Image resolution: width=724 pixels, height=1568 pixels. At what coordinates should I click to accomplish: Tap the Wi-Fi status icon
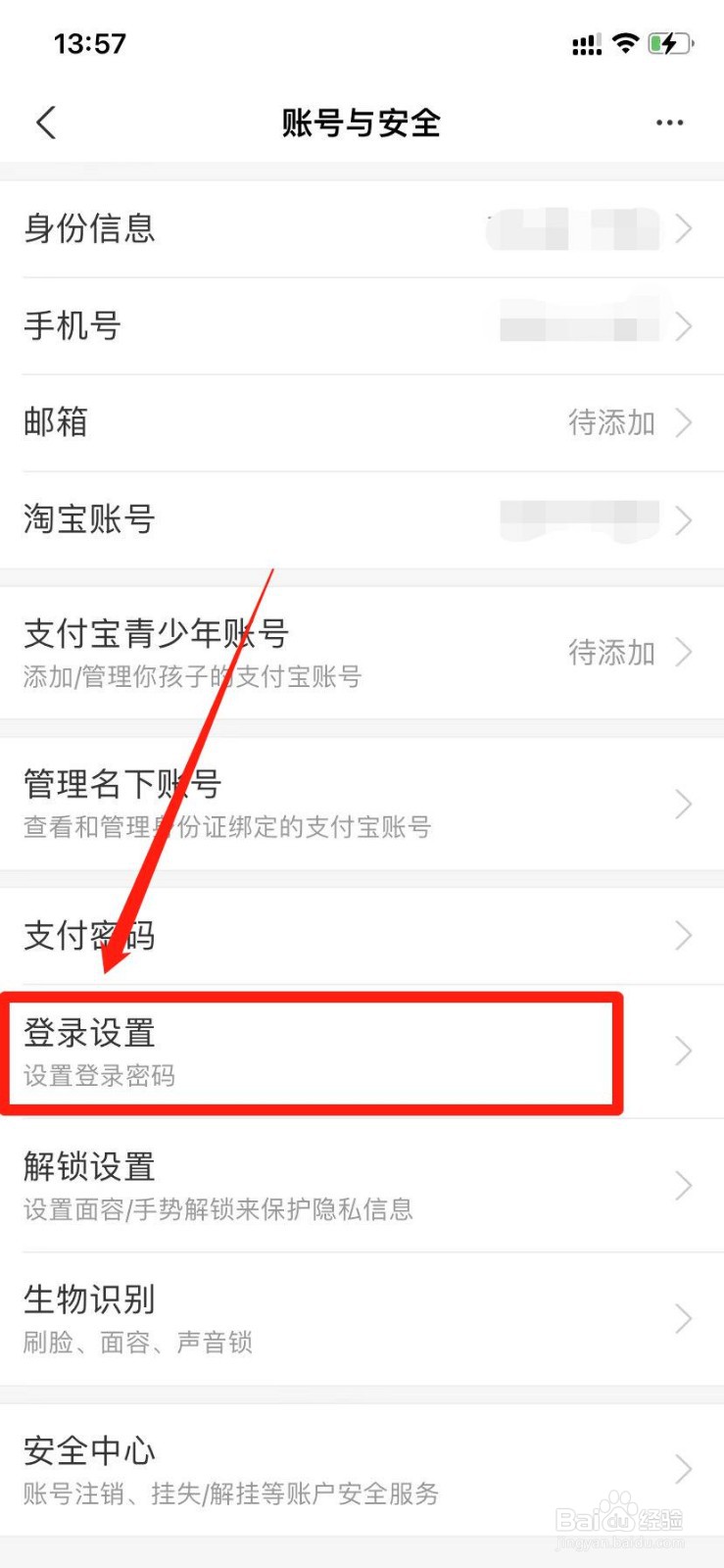624,42
